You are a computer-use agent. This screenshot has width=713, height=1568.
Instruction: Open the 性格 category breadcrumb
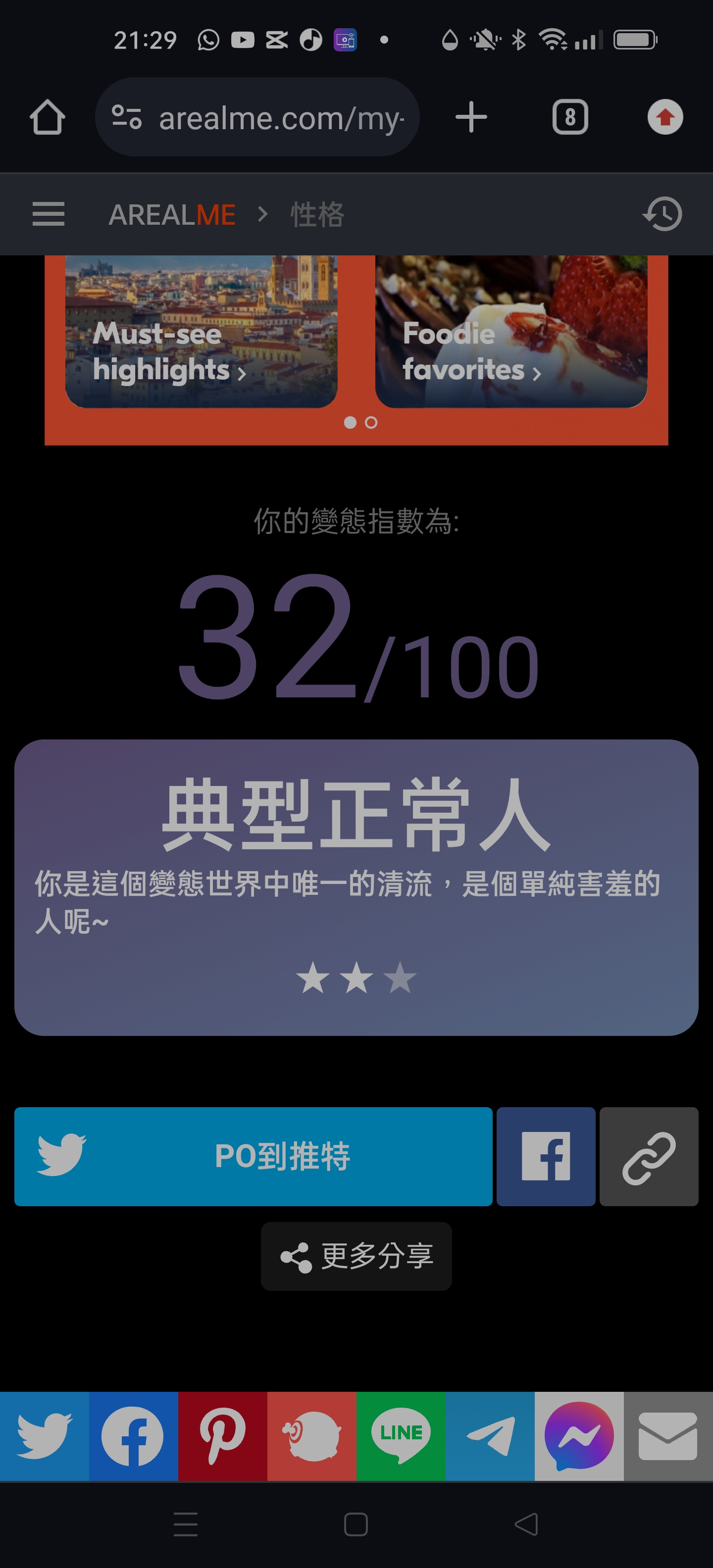tap(317, 215)
